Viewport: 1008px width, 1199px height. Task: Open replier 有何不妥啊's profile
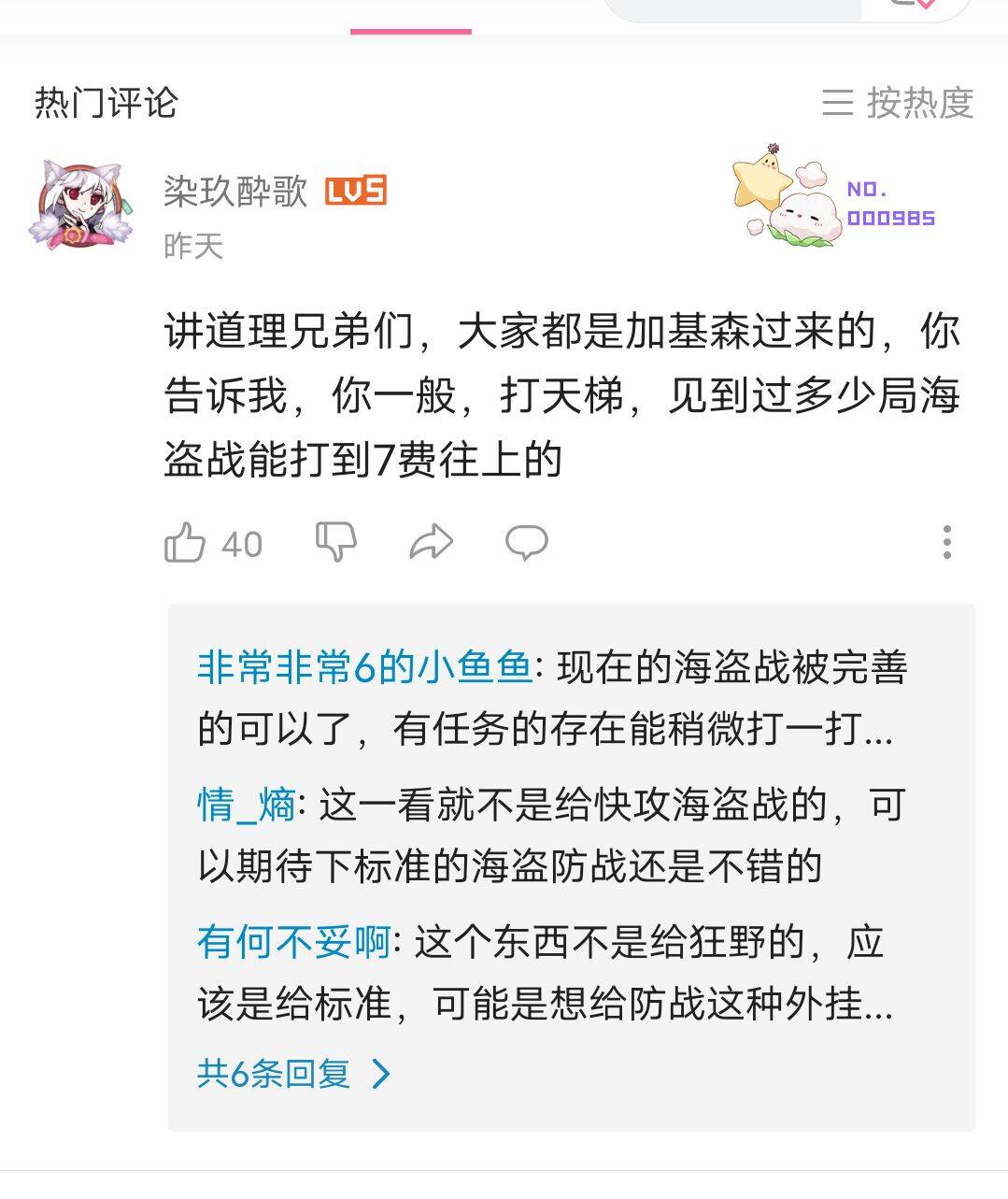293,941
